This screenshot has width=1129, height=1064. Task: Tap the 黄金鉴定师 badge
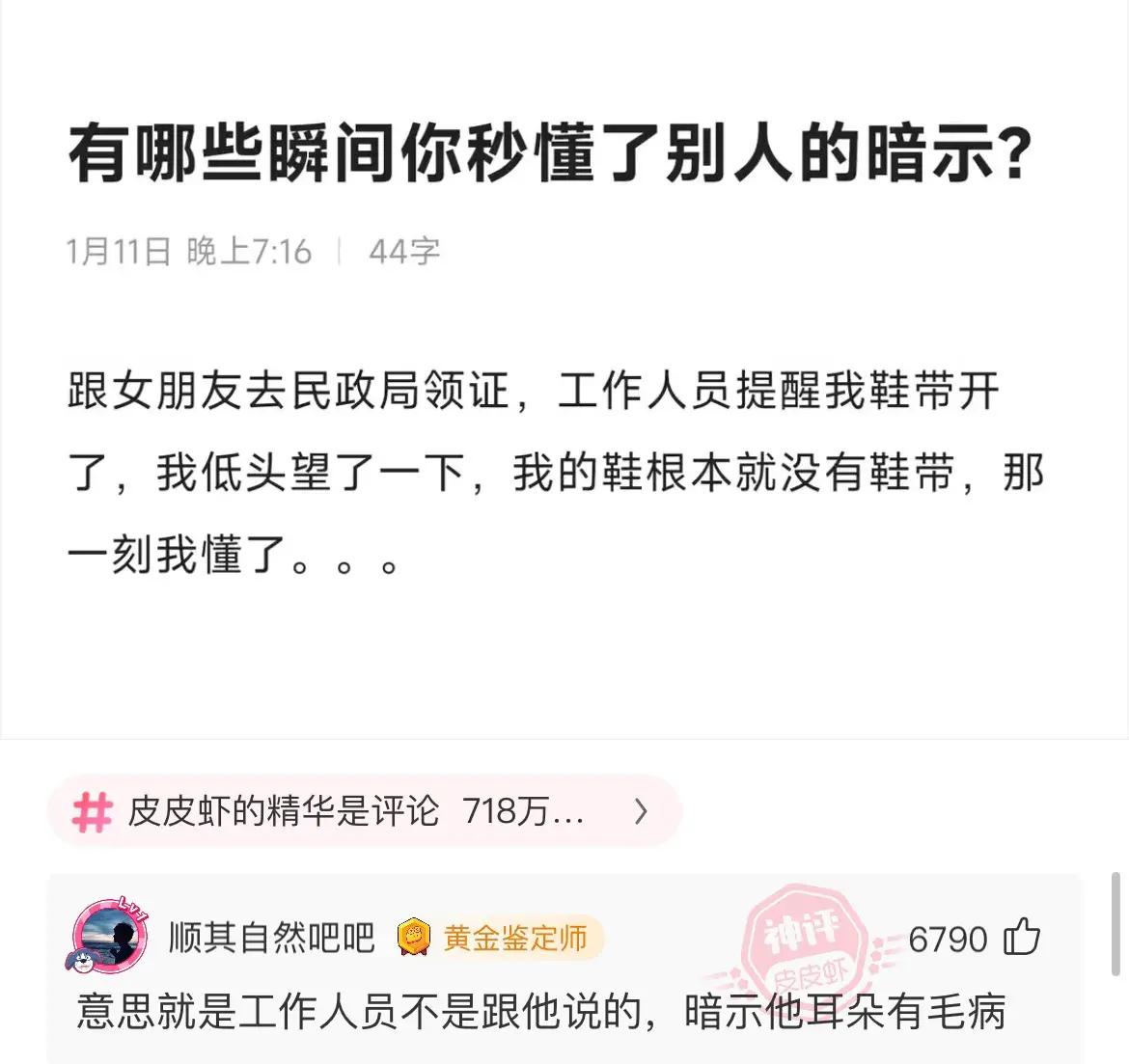point(498,937)
